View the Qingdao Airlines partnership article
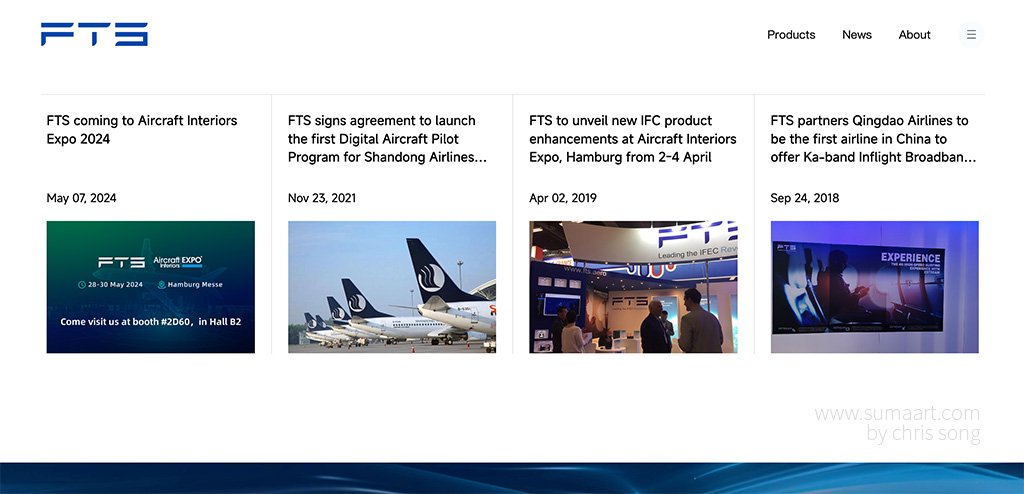1024x494 pixels. point(873,139)
